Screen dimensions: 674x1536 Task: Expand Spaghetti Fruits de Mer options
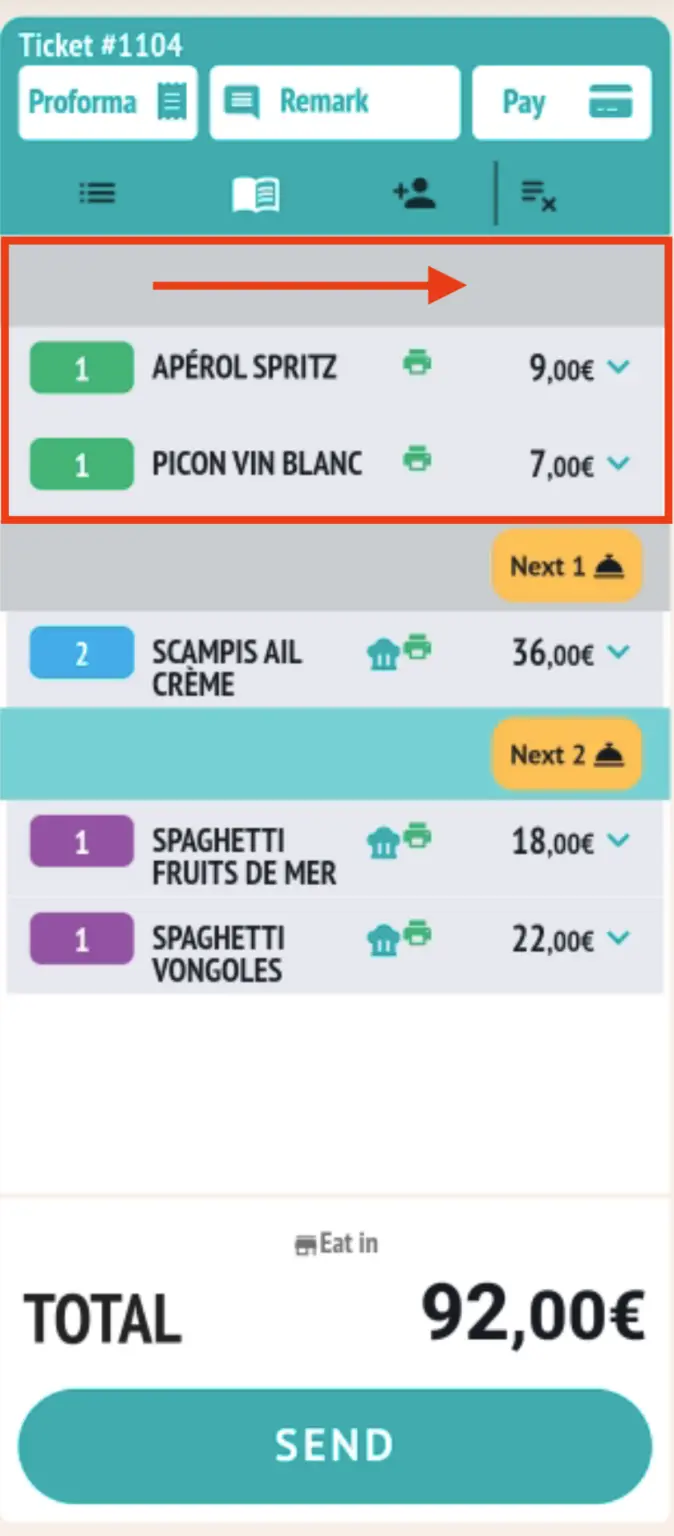[619, 840]
